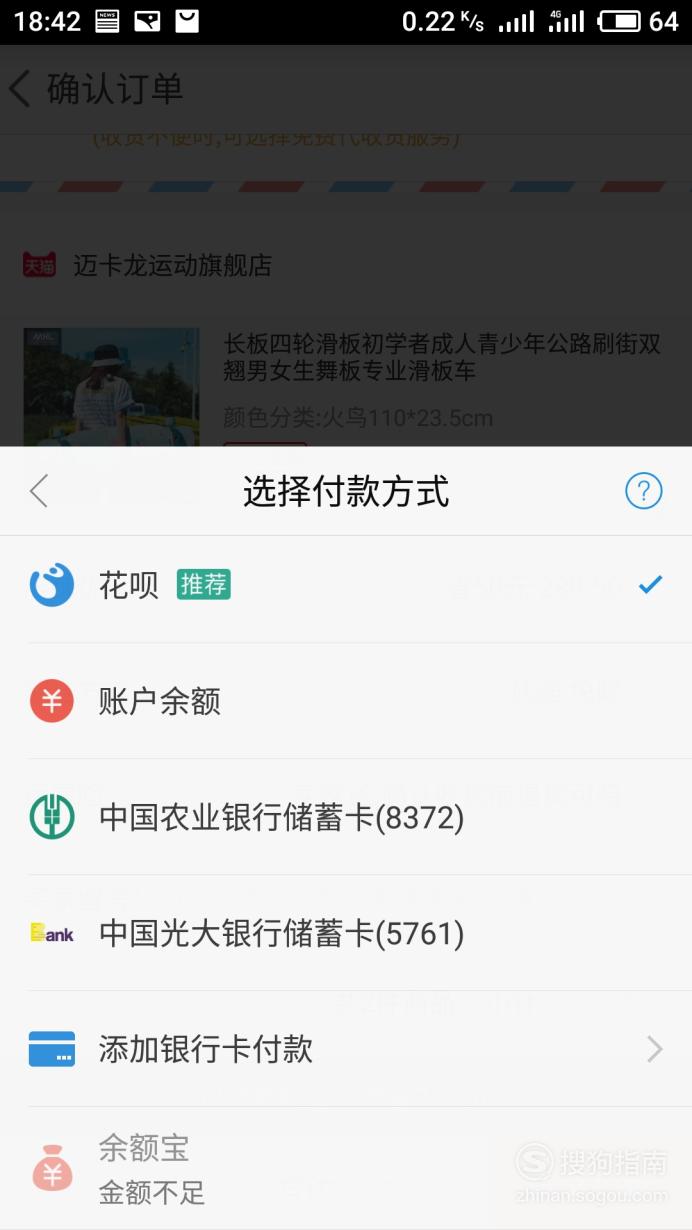Pay with 中国农业银行储蓄卡(8372)
This screenshot has height=1230, width=692.
tap(346, 817)
